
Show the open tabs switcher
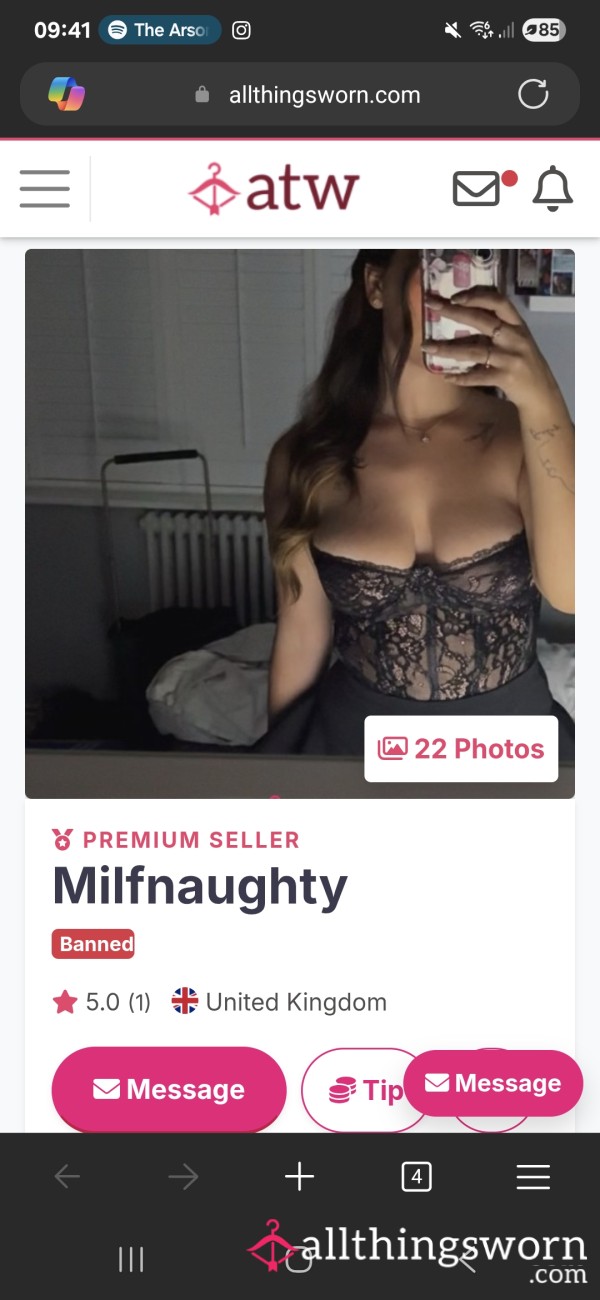(416, 1177)
